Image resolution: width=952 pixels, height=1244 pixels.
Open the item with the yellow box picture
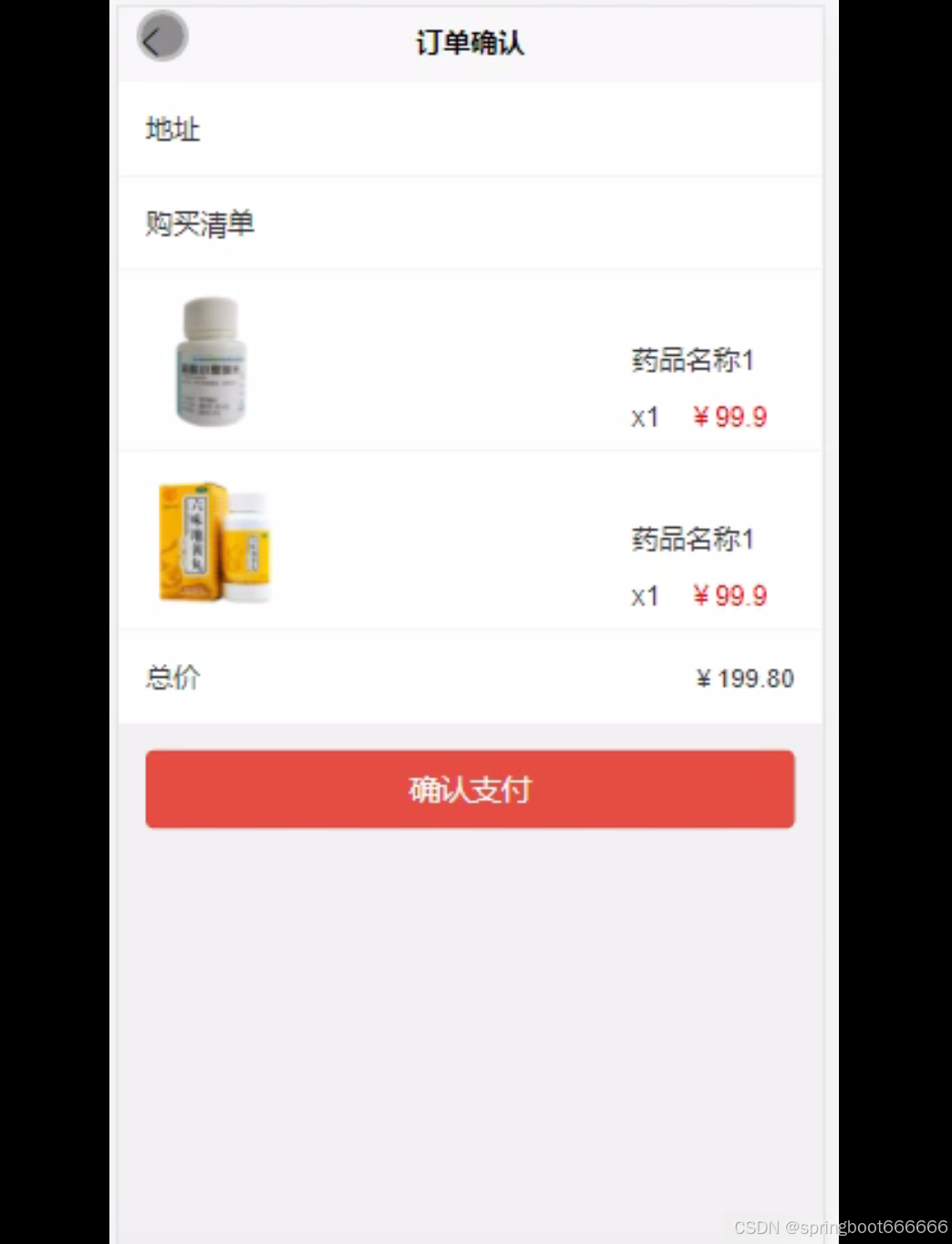pyautogui.click(x=215, y=542)
